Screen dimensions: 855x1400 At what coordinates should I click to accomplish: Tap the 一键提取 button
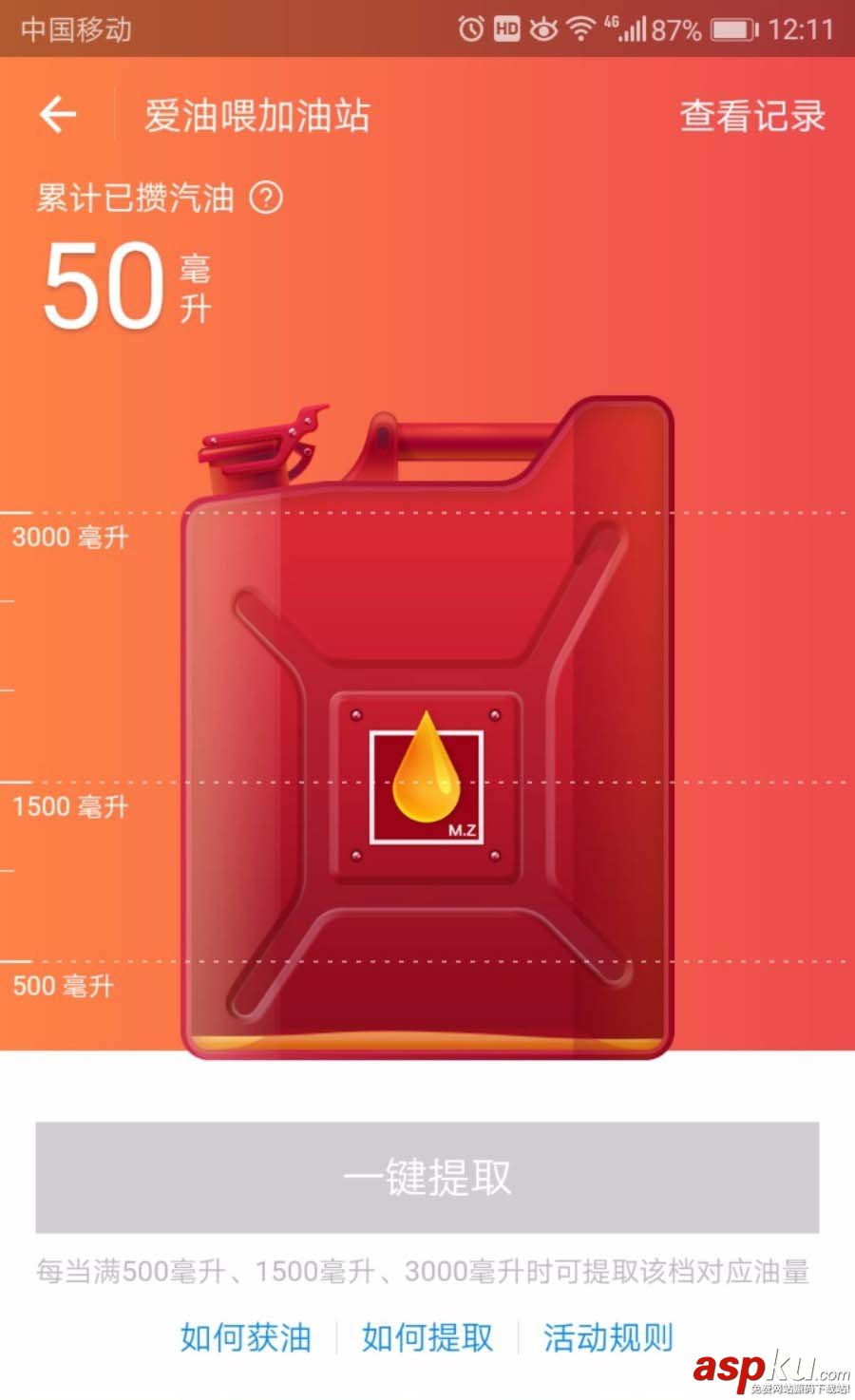(427, 1178)
